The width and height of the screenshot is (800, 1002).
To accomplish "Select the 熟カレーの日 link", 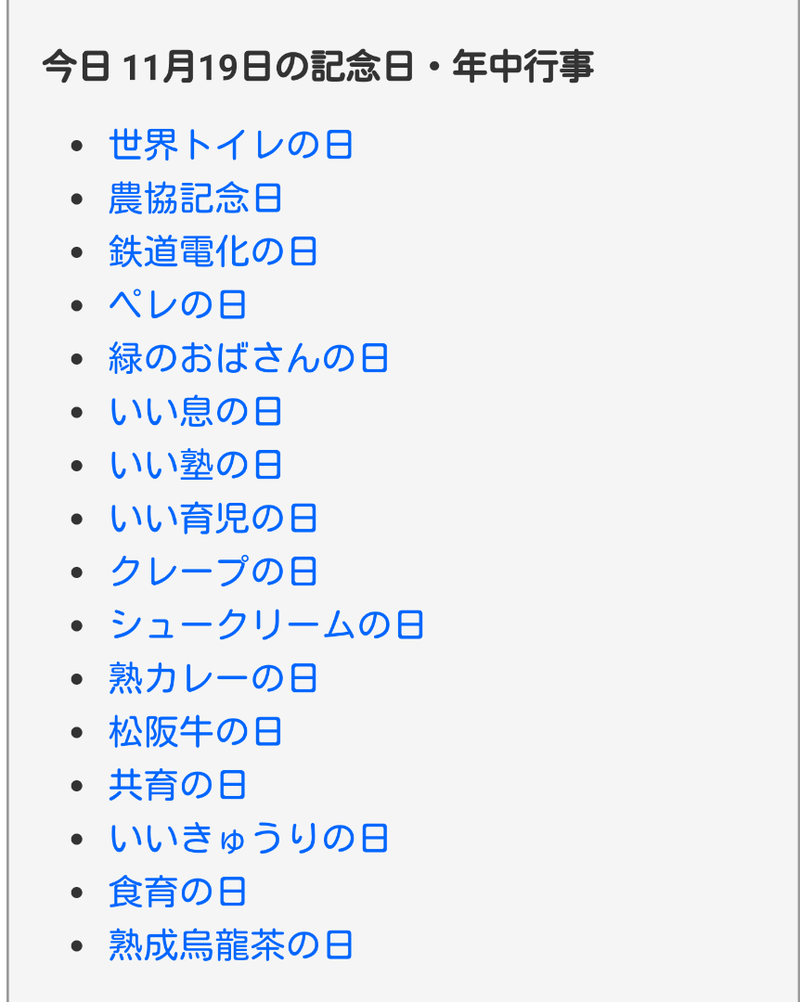I will 213,678.
